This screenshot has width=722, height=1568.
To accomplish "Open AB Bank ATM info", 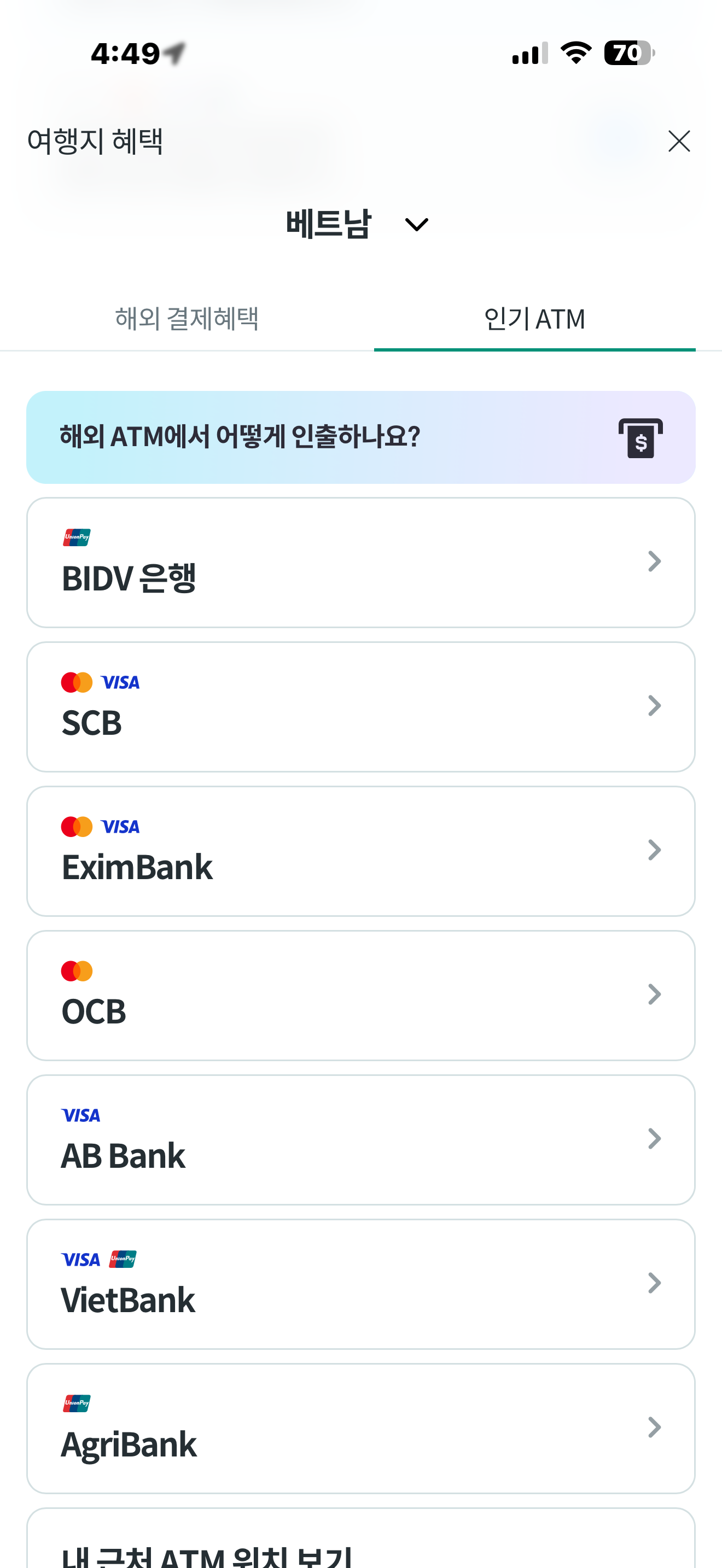I will point(360,1139).
